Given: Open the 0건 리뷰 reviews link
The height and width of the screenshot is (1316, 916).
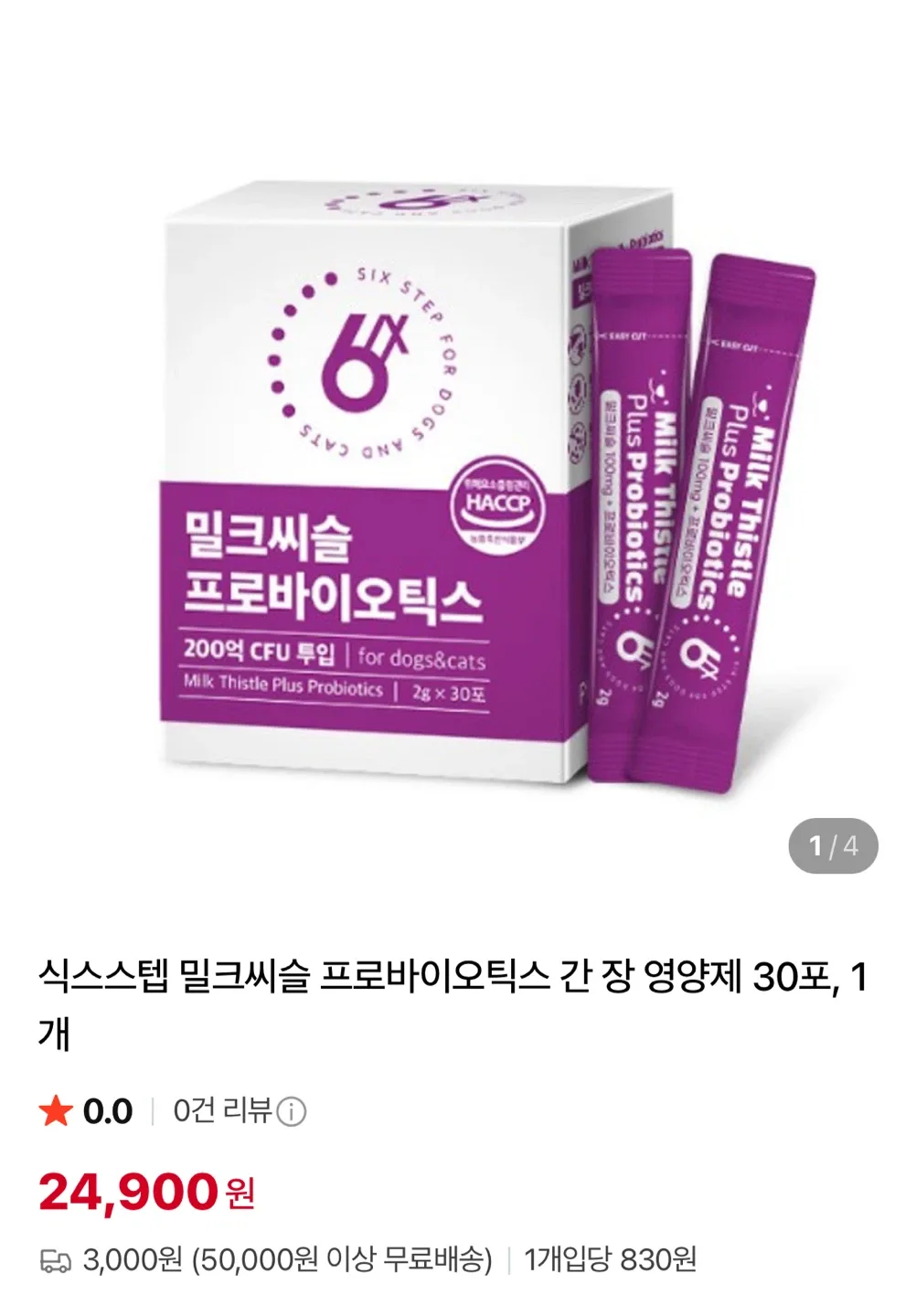Looking at the screenshot, I should pos(222,1111).
